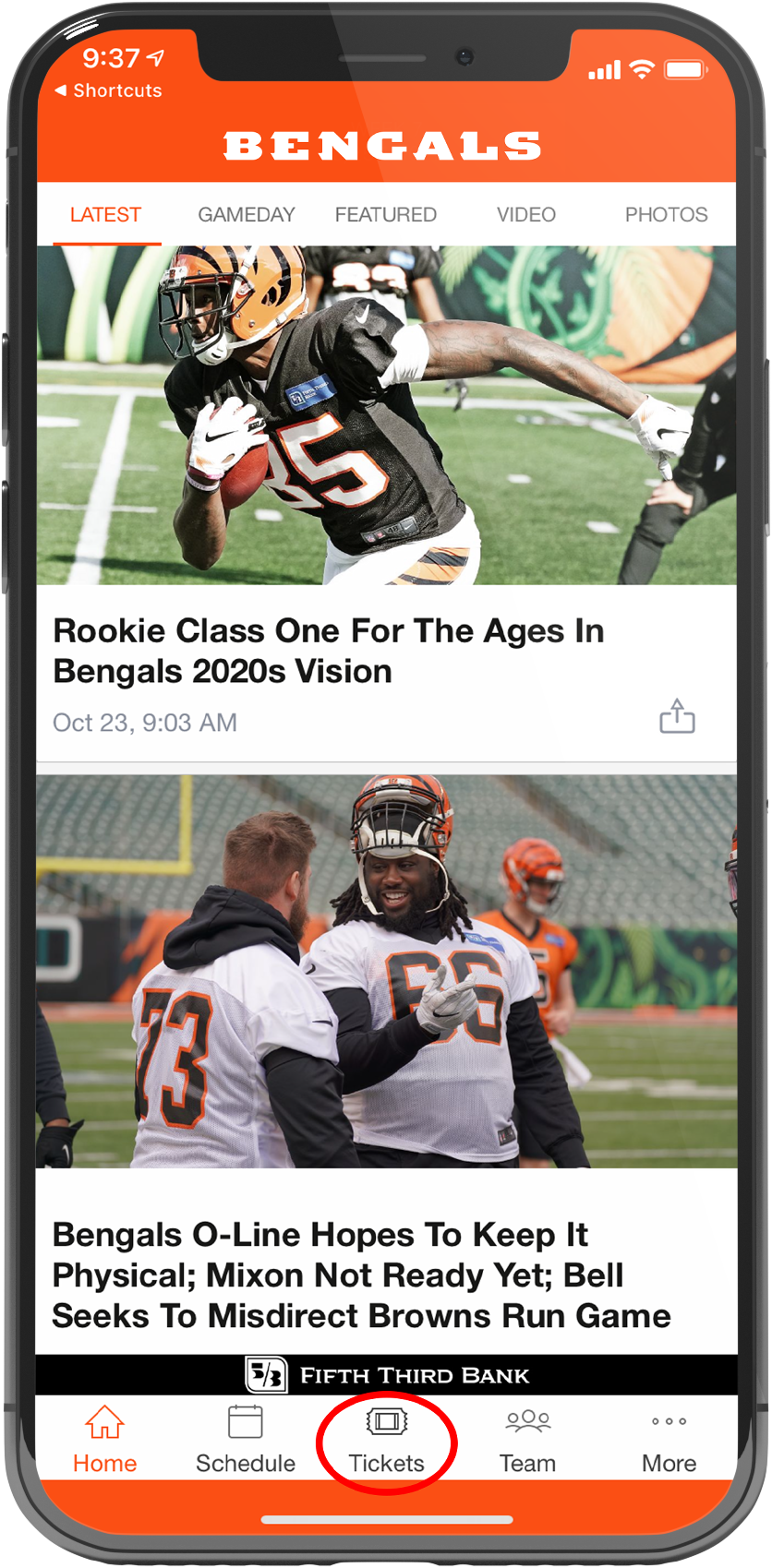Image resolution: width=772 pixels, height=1568 pixels.
Task: Open the Rookie Class One For The Ages article
Action: (330, 651)
